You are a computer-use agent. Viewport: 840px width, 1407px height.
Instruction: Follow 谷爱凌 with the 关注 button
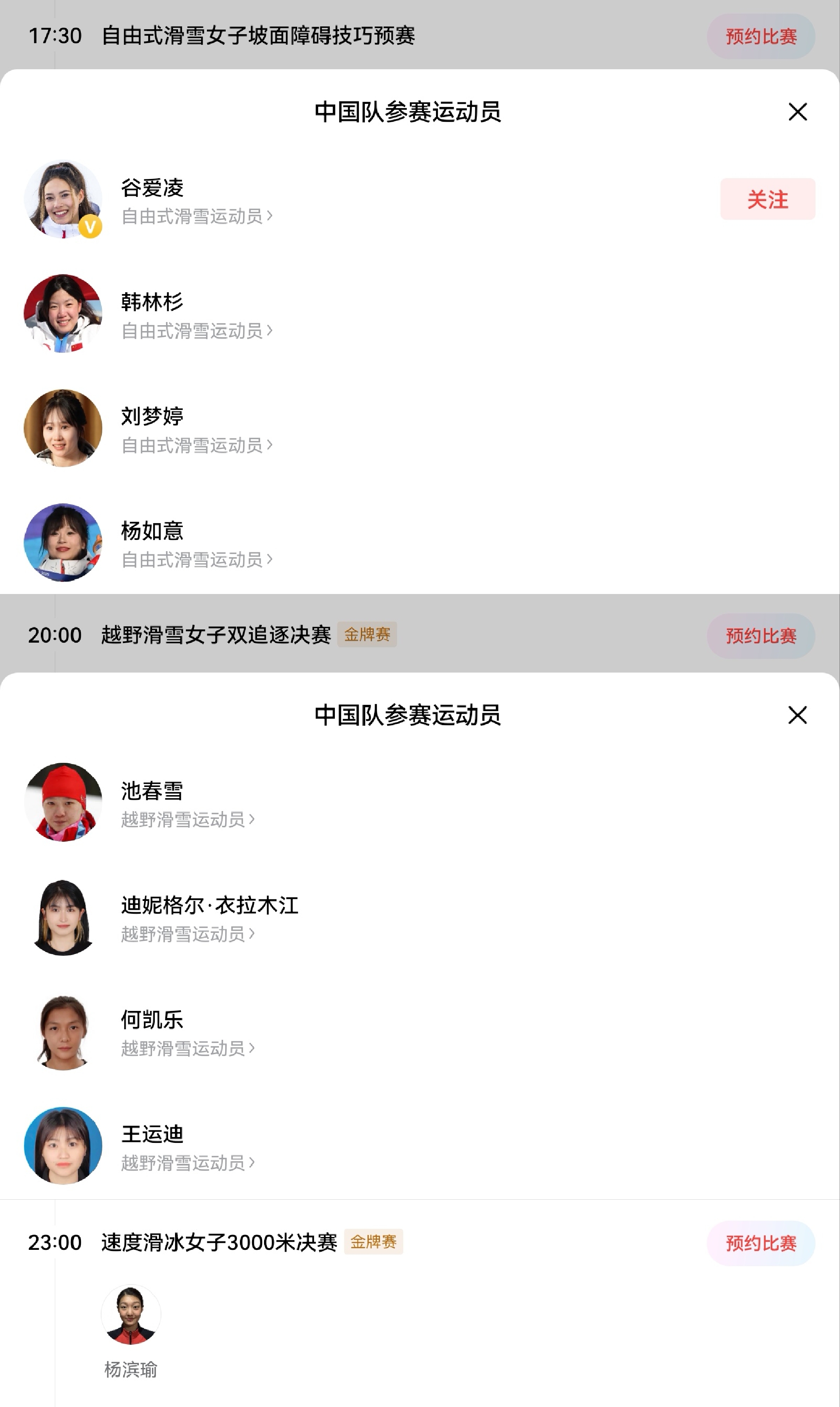click(x=767, y=199)
